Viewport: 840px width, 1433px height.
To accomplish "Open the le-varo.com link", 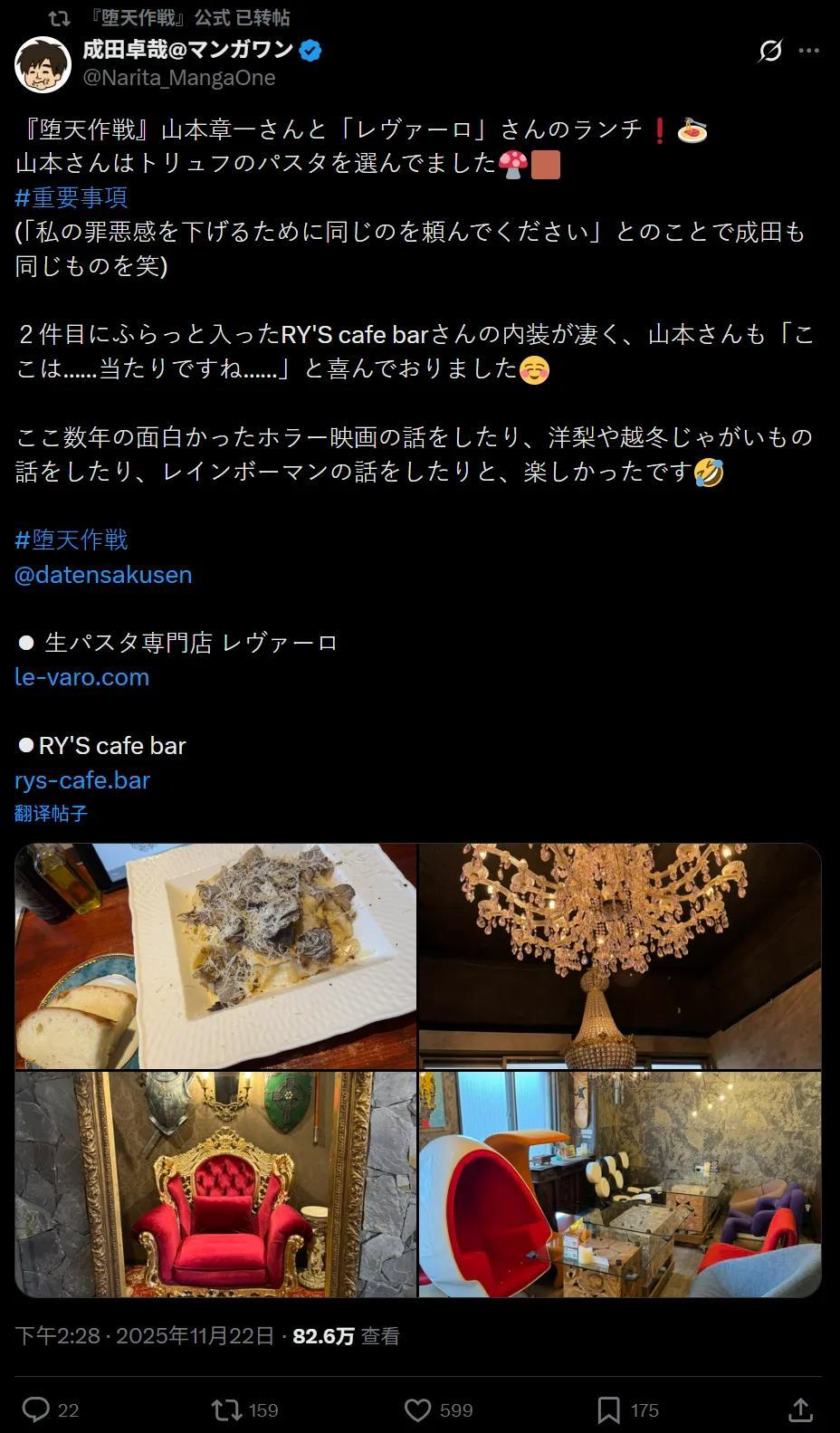I will (81, 677).
